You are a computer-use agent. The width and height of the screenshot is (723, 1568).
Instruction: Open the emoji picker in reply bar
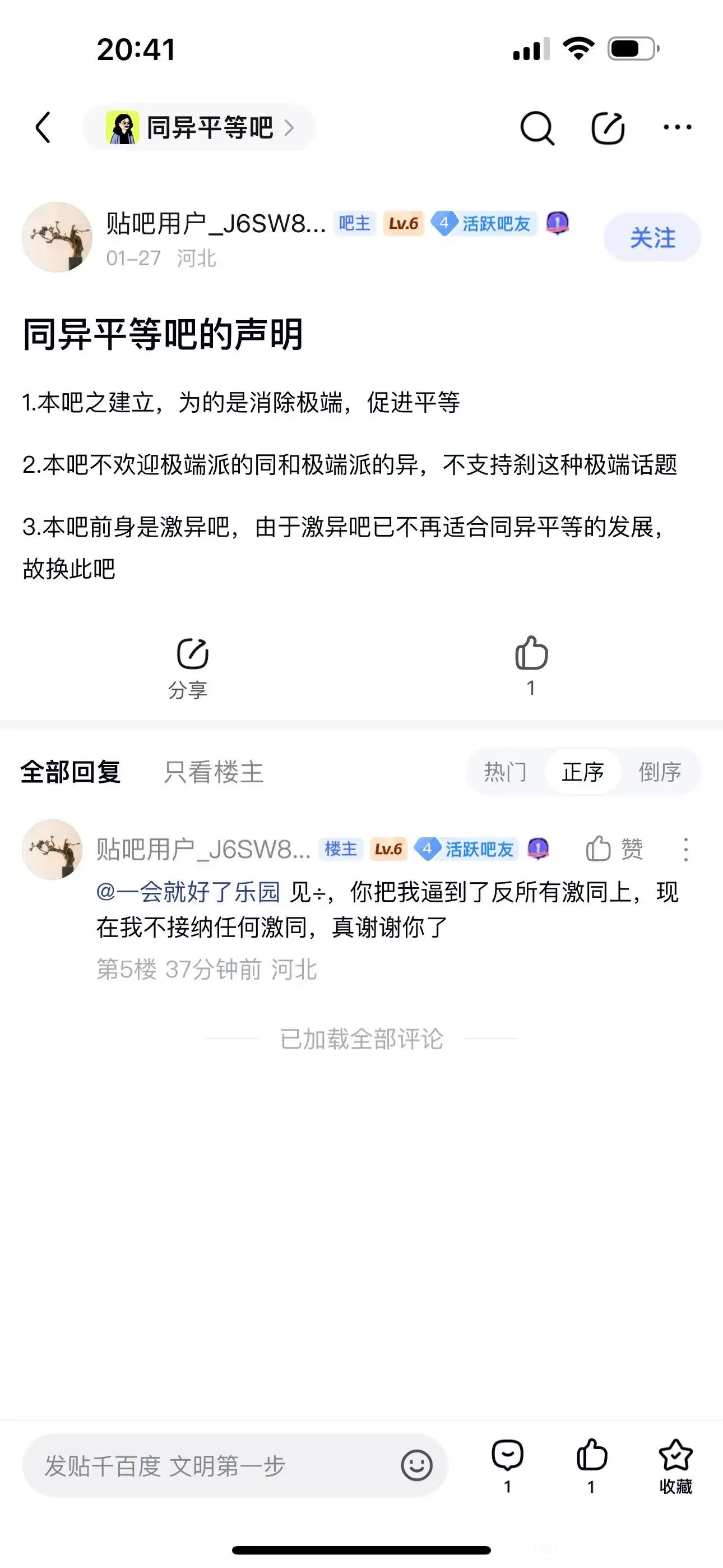(x=417, y=1466)
